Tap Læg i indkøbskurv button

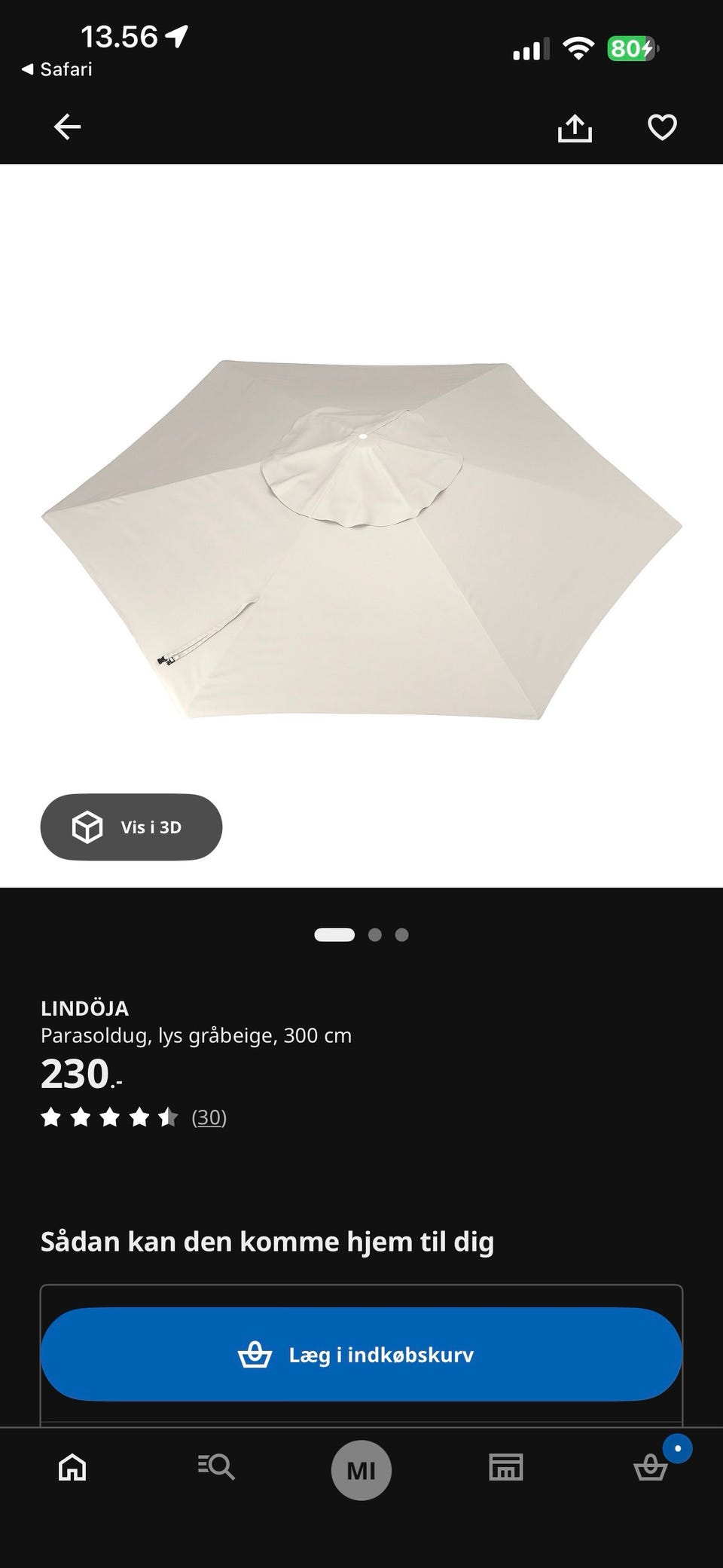[361, 1354]
